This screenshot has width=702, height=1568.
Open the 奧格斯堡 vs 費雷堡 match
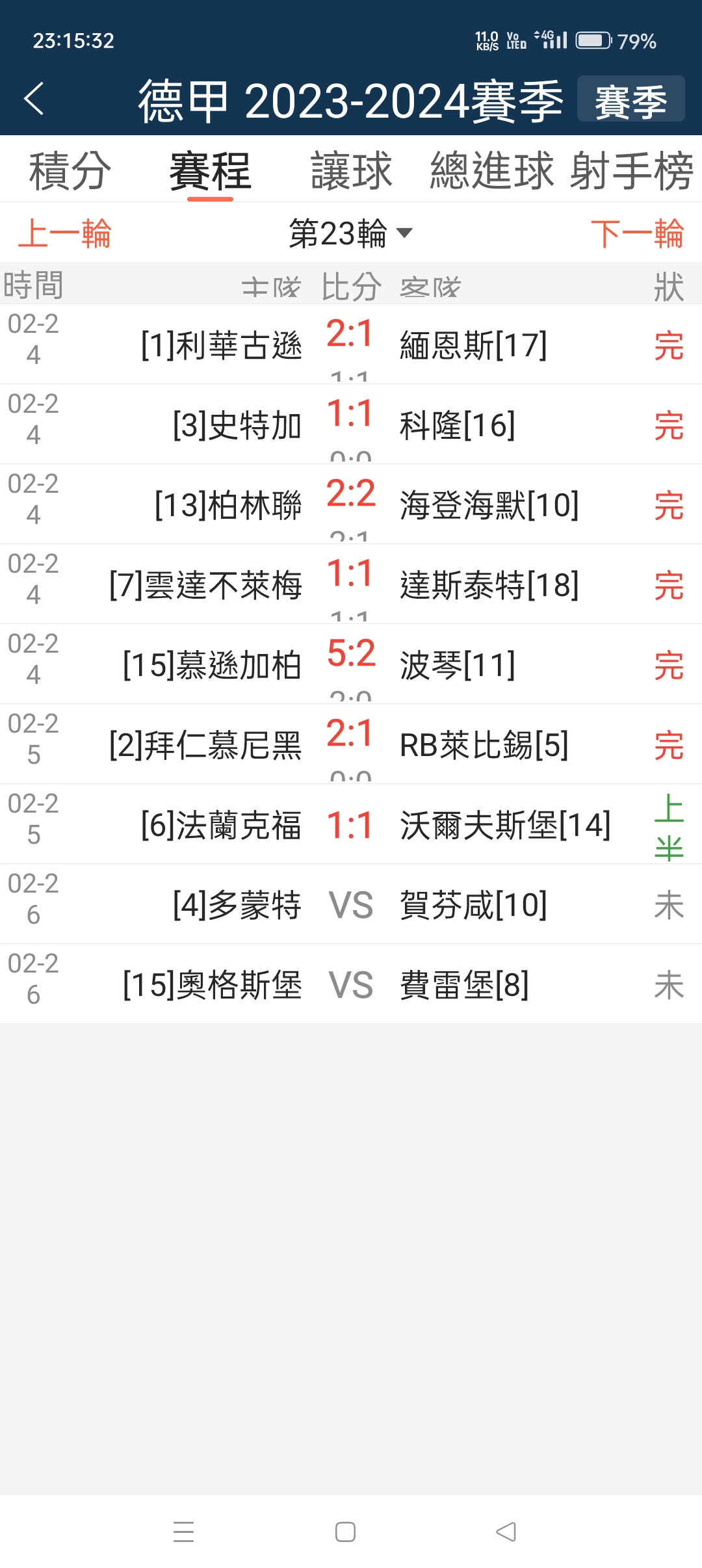tap(351, 984)
